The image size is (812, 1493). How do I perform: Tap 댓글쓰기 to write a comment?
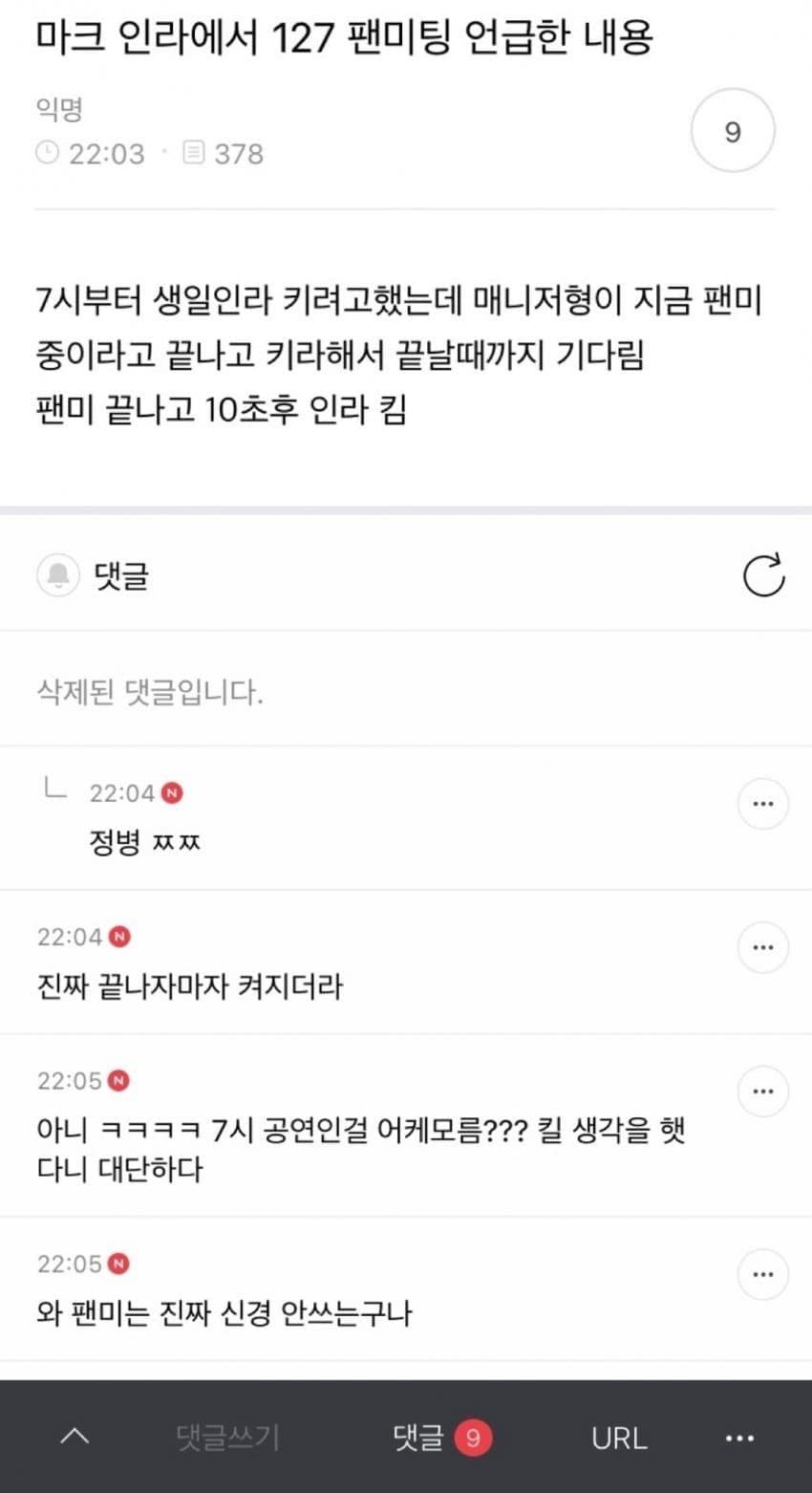coord(227,1438)
